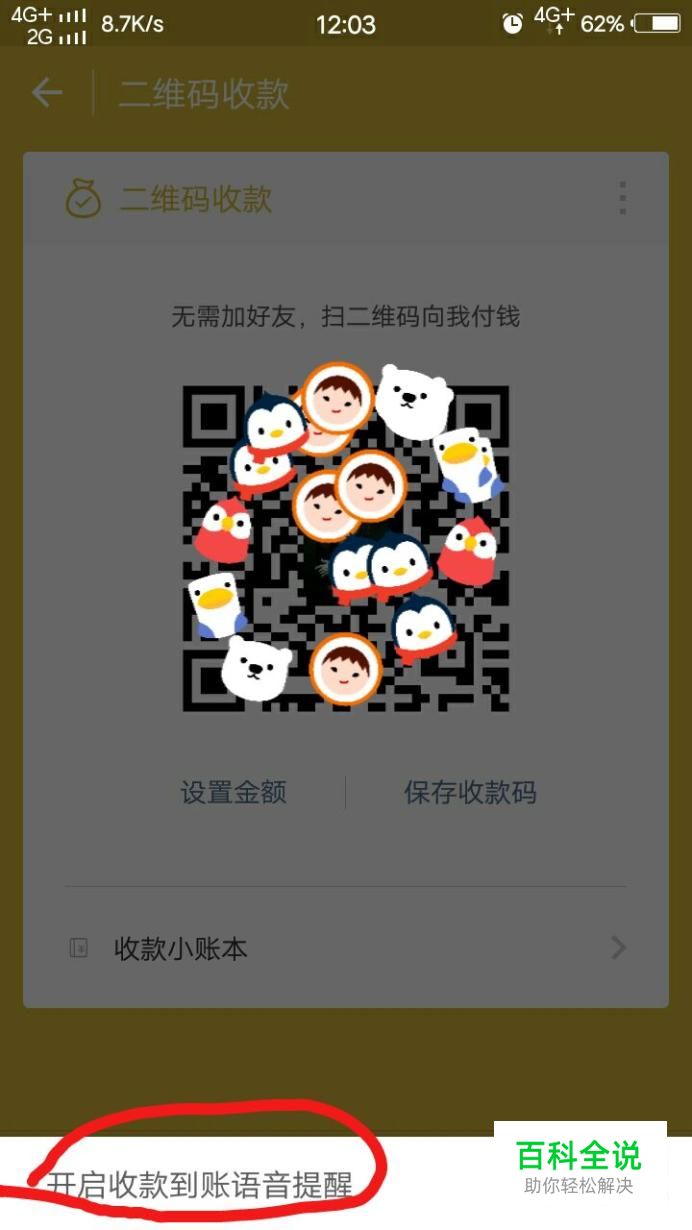The image size is (692, 1230).
Task: Save the QR code via 保存收款码
Action: 470,793
